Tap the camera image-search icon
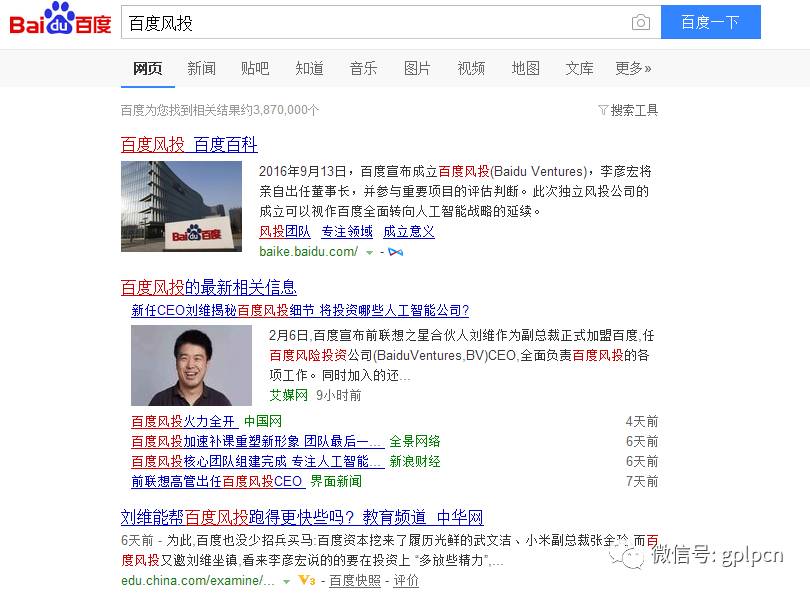The width and height of the screenshot is (810, 593). pyautogui.click(x=641, y=22)
